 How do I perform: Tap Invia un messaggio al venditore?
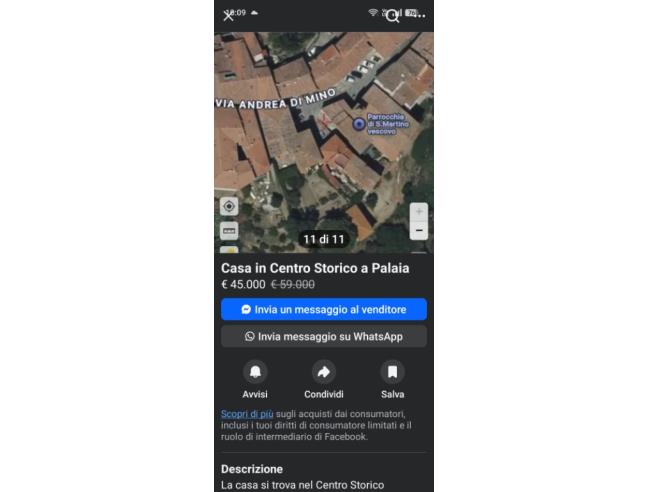pos(323,310)
